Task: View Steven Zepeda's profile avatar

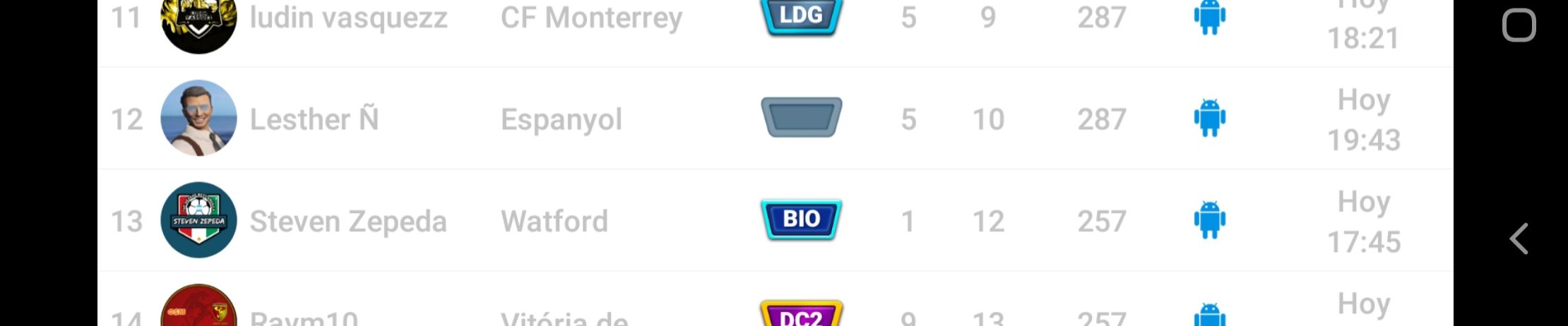Action: coord(198,220)
